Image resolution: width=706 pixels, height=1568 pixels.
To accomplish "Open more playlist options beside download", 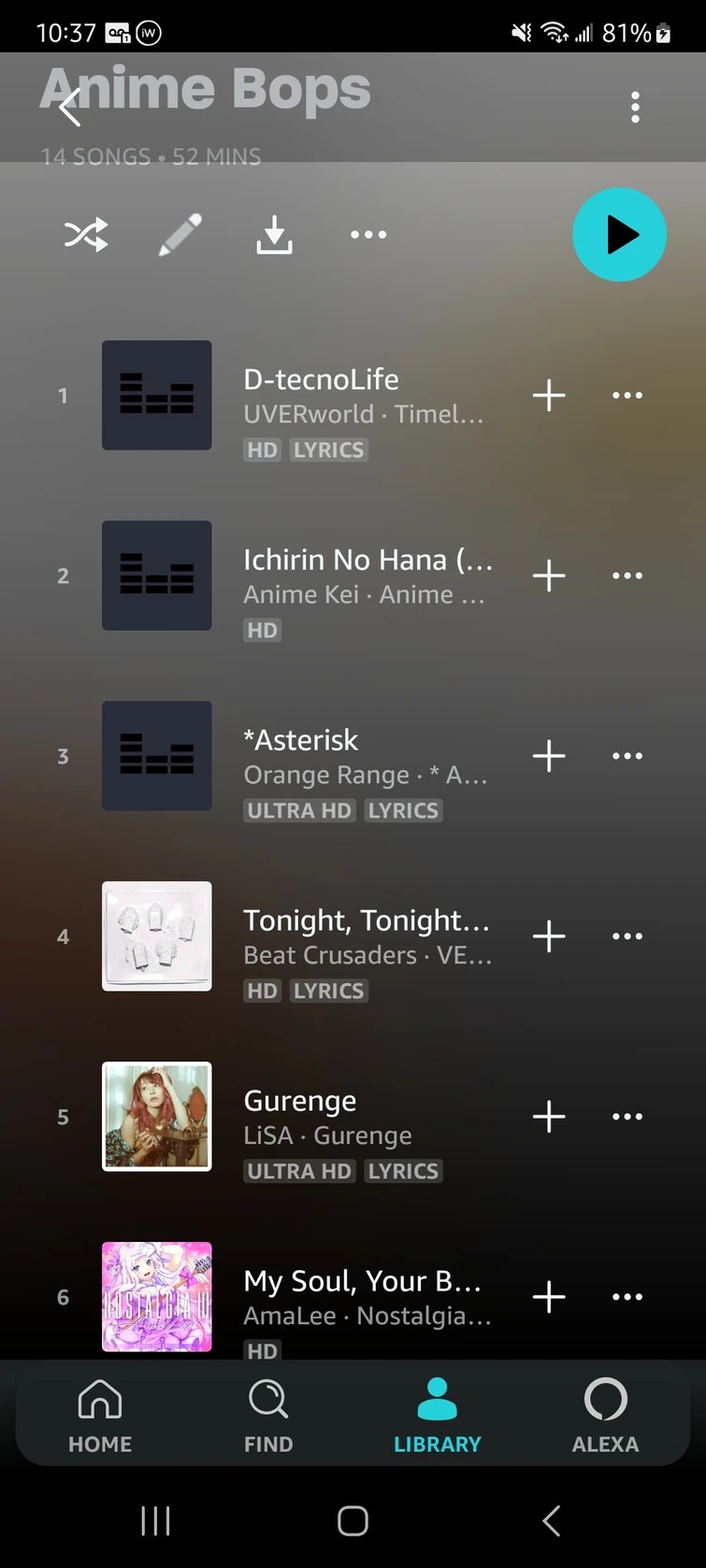I will click(x=368, y=235).
